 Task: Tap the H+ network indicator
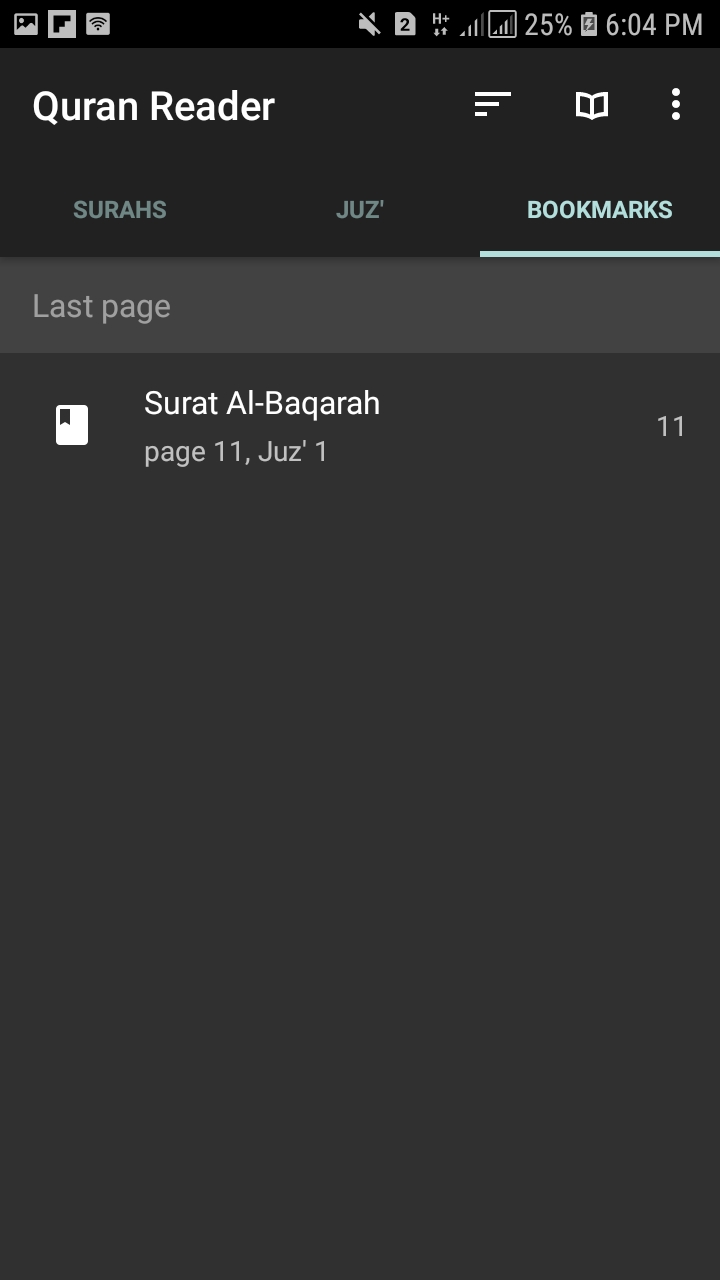pos(438,22)
